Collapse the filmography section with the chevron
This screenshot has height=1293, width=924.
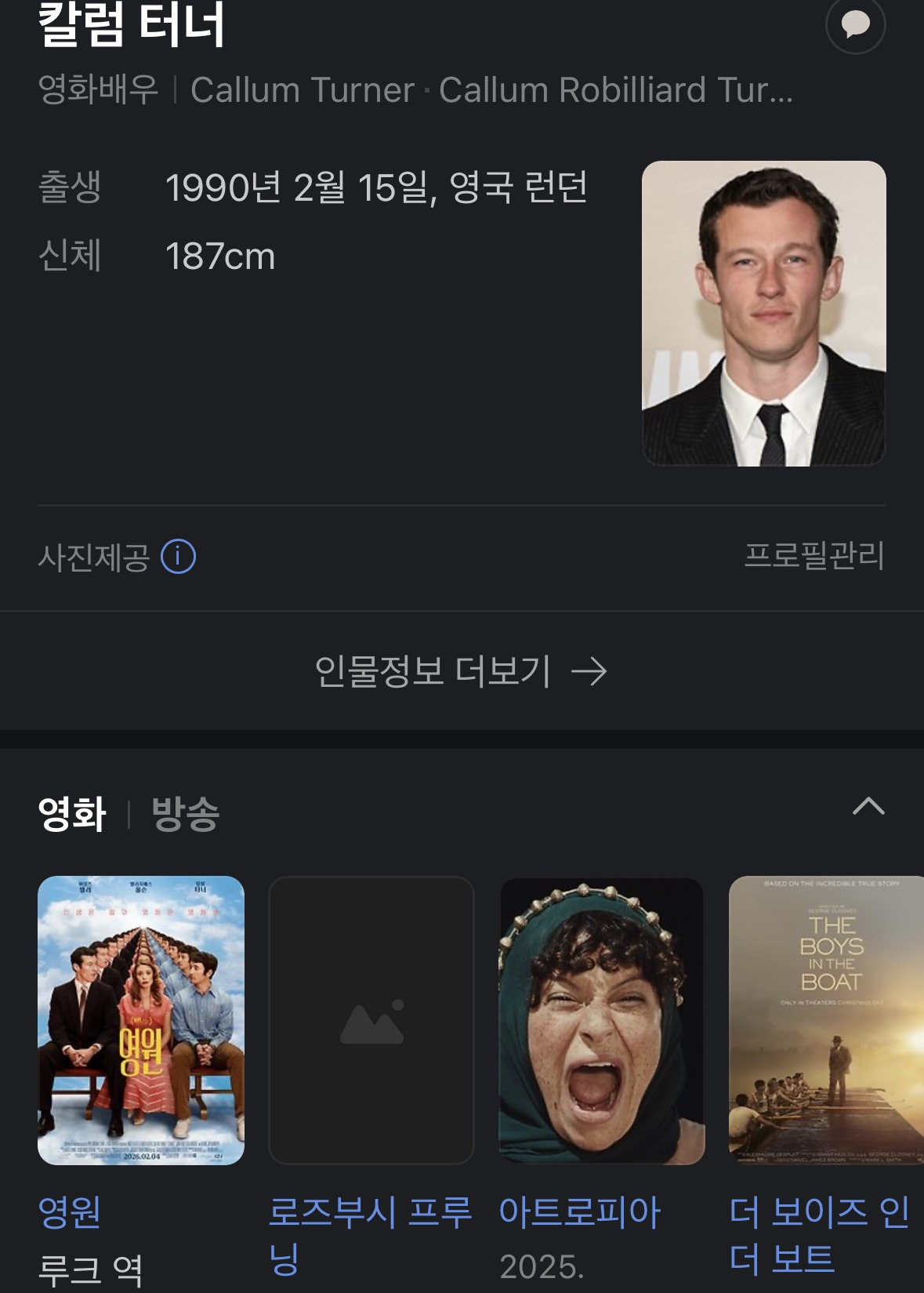[868, 806]
